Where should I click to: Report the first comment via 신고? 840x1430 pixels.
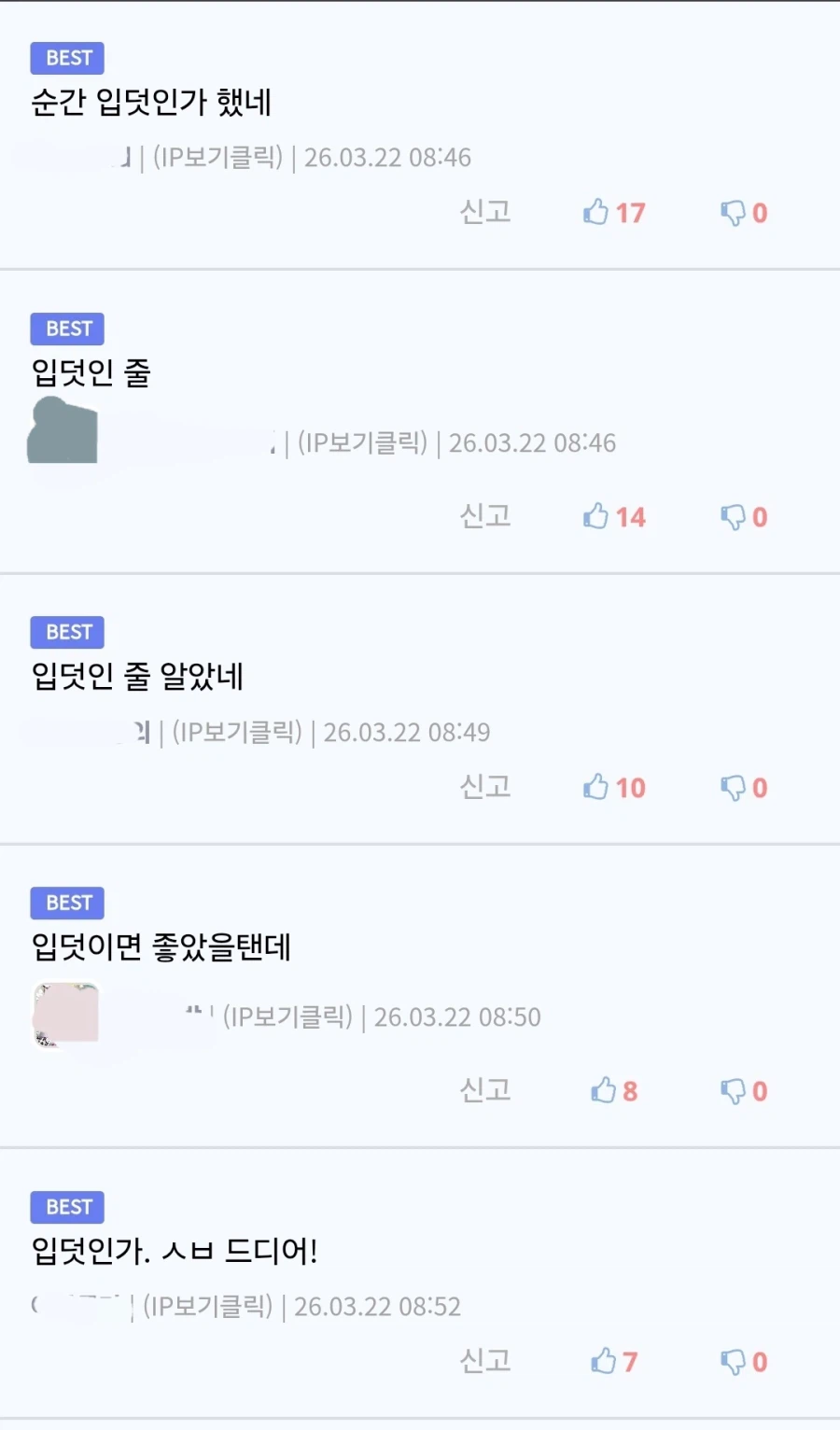click(486, 213)
